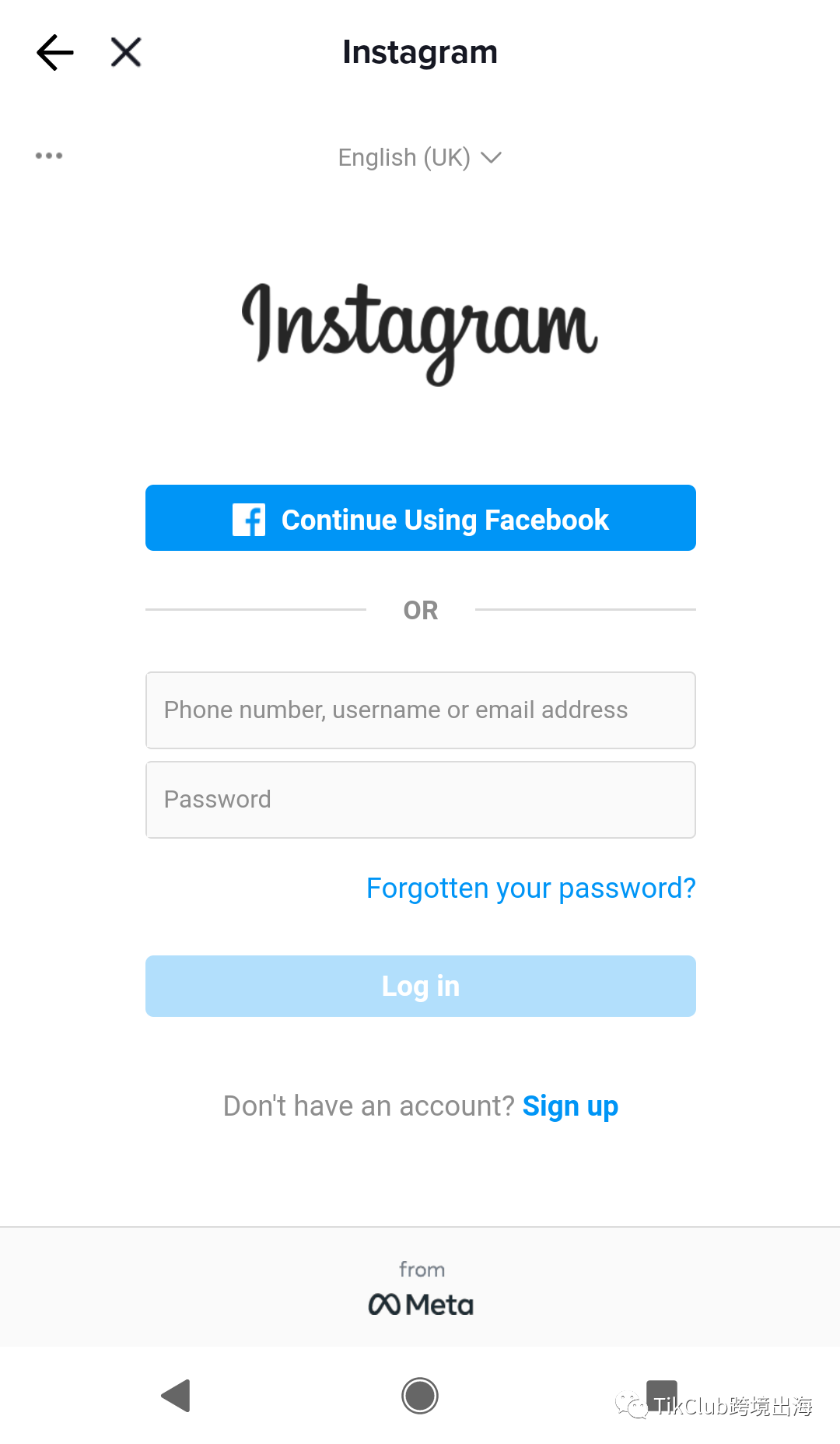
Task: Open the Sign up link
Action: tap(570, 1106)
